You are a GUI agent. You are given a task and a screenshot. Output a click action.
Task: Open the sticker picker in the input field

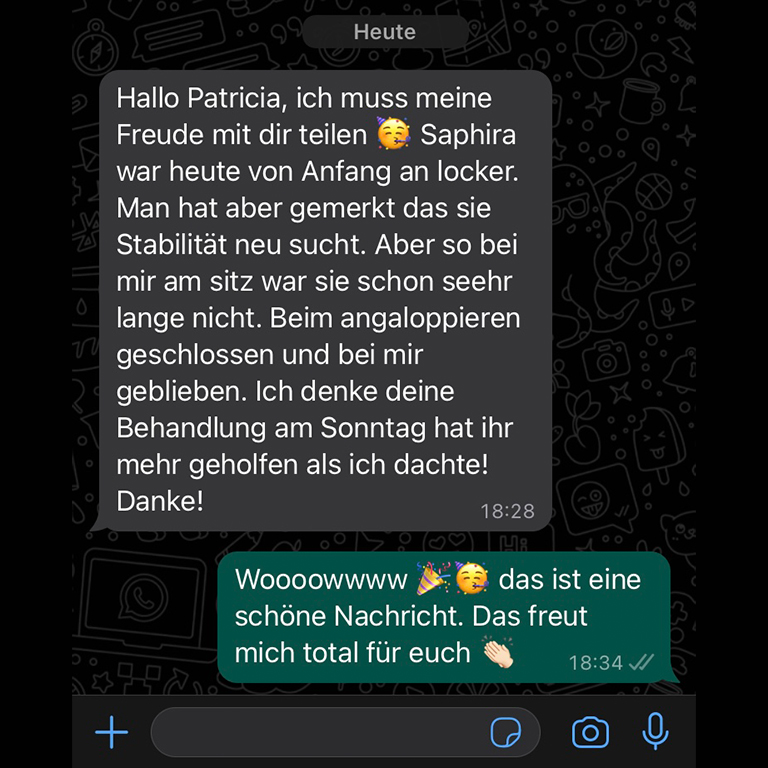tap(506, 733)
